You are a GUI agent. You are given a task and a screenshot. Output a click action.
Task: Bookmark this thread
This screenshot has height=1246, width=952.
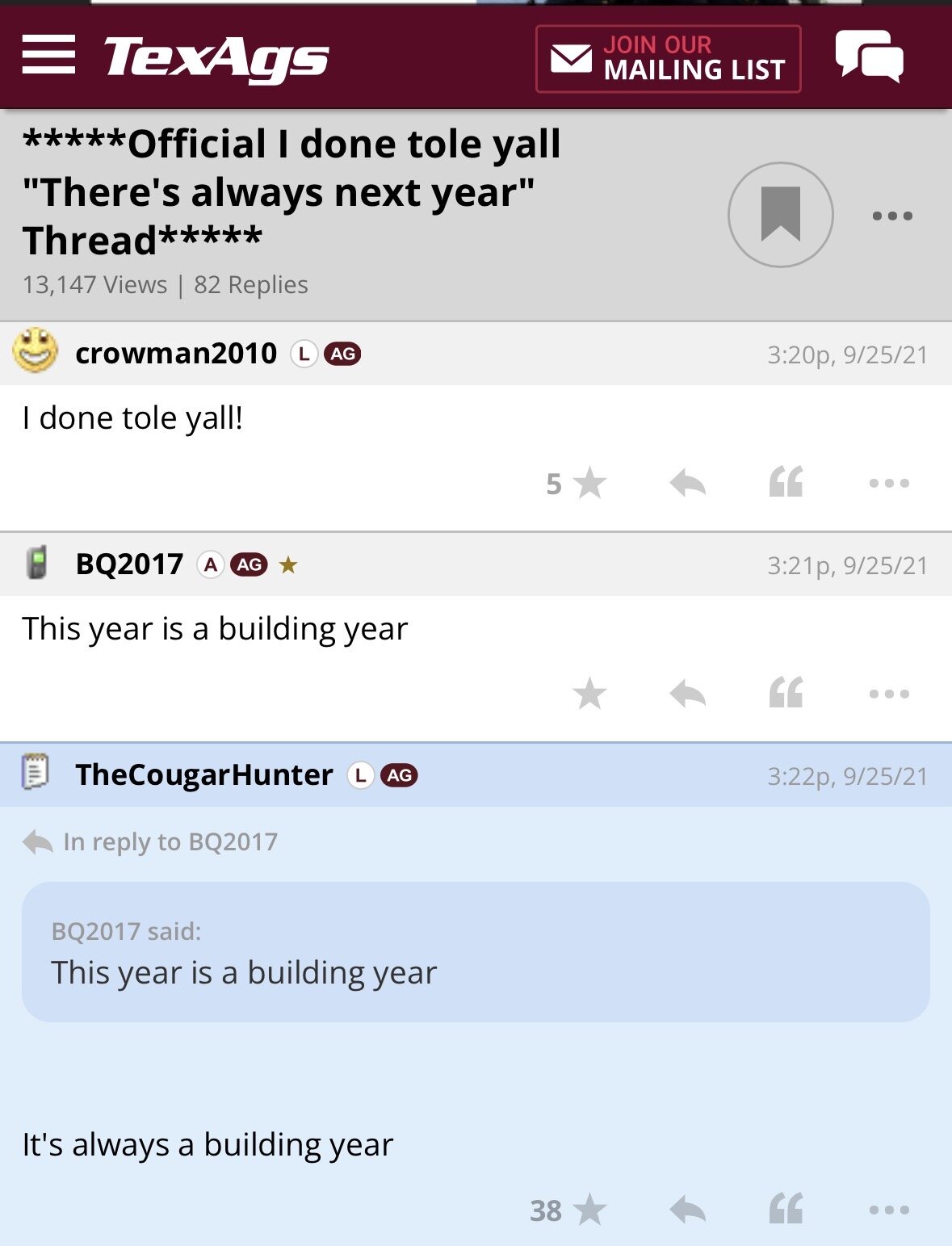click(x=780, y=214)
